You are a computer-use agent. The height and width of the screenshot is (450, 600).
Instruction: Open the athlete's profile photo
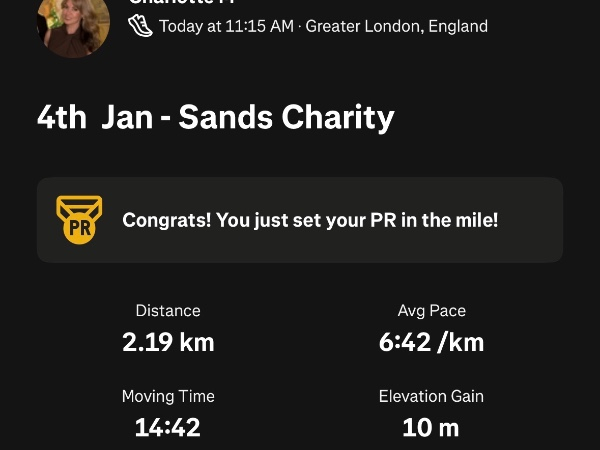coord(73,22)
